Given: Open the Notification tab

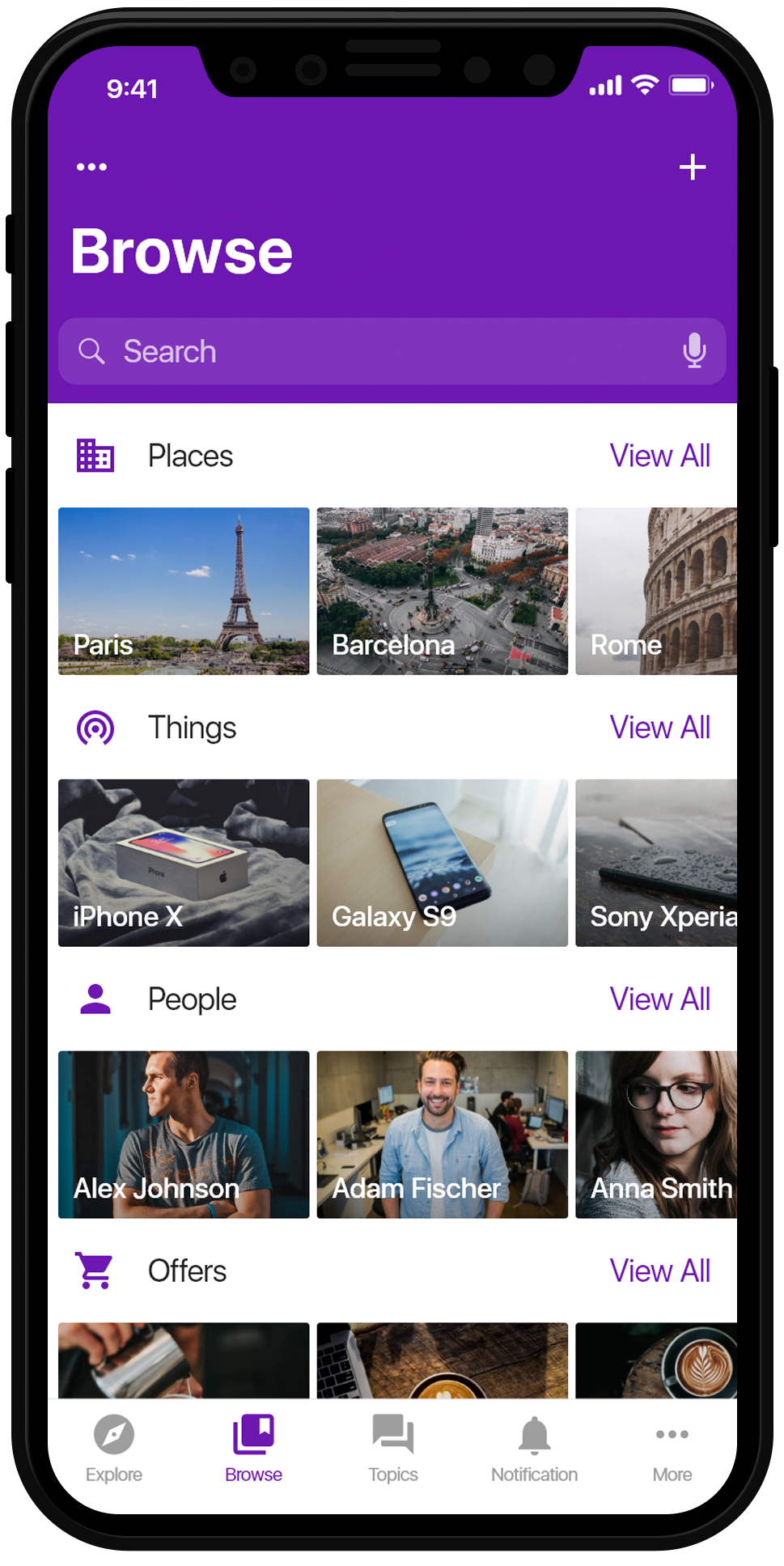Looking at the screenshot, I should [534, 1447].
